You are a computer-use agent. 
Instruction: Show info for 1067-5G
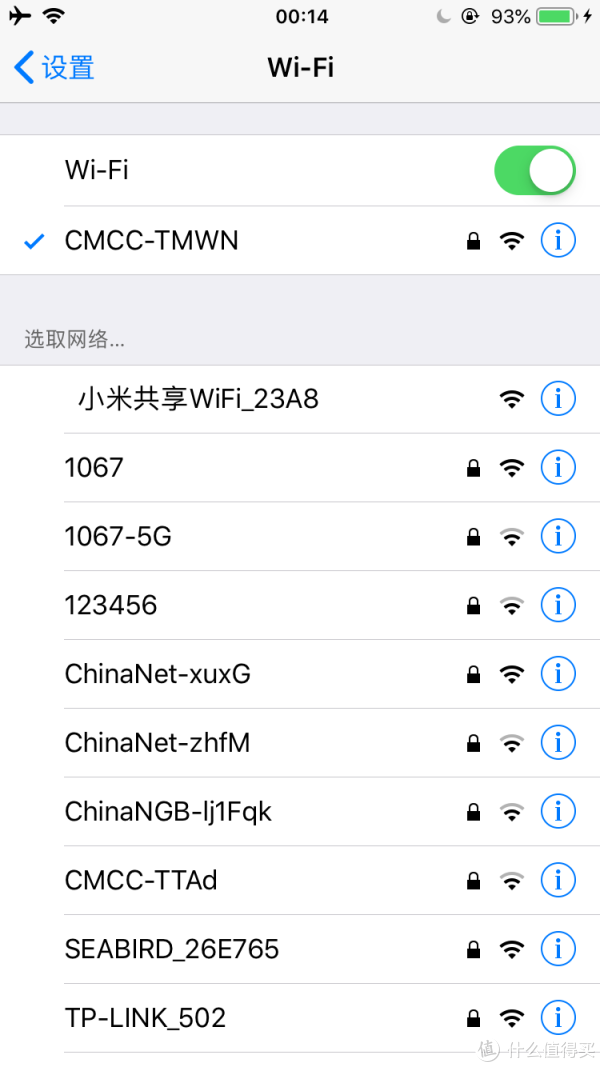coord(558,537)
